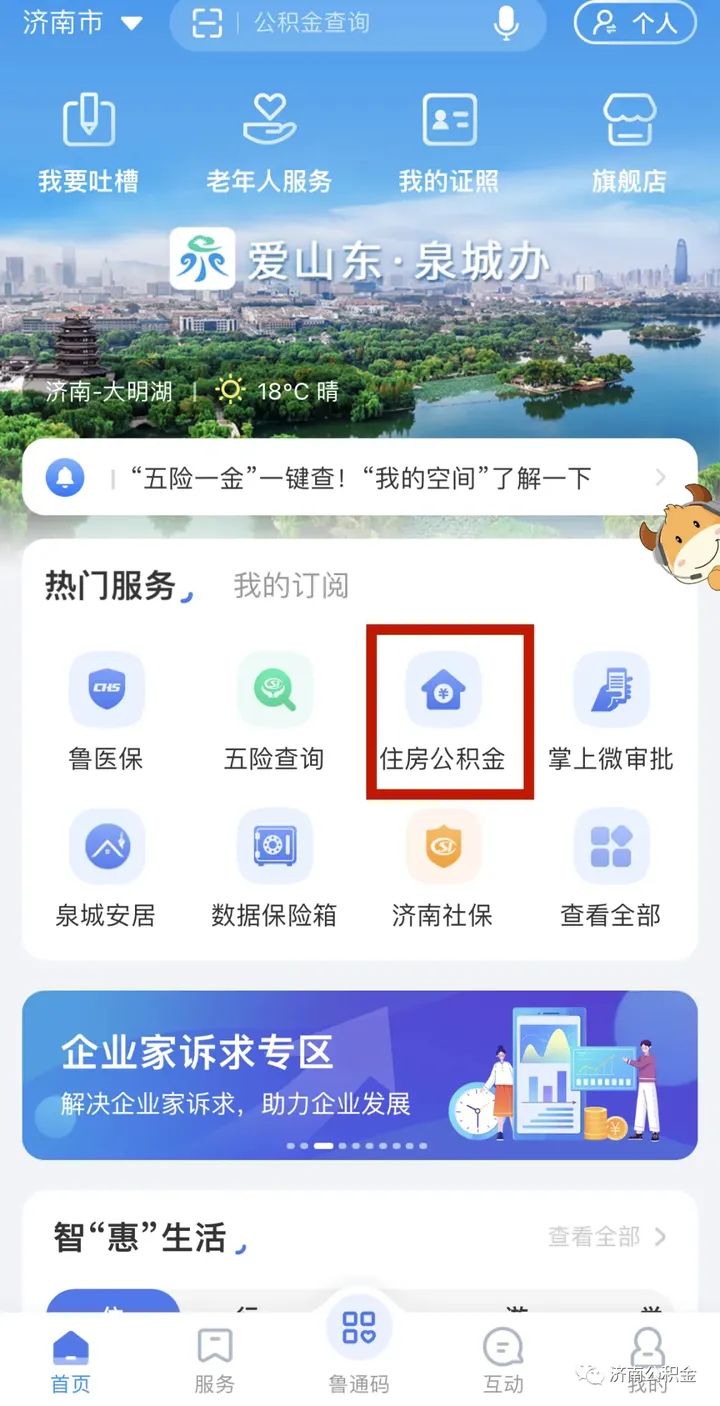Viewport: 720px width, 1406px height.
Task: Open 鲁通码 from bottom bar
Action: coord(359,1349)
